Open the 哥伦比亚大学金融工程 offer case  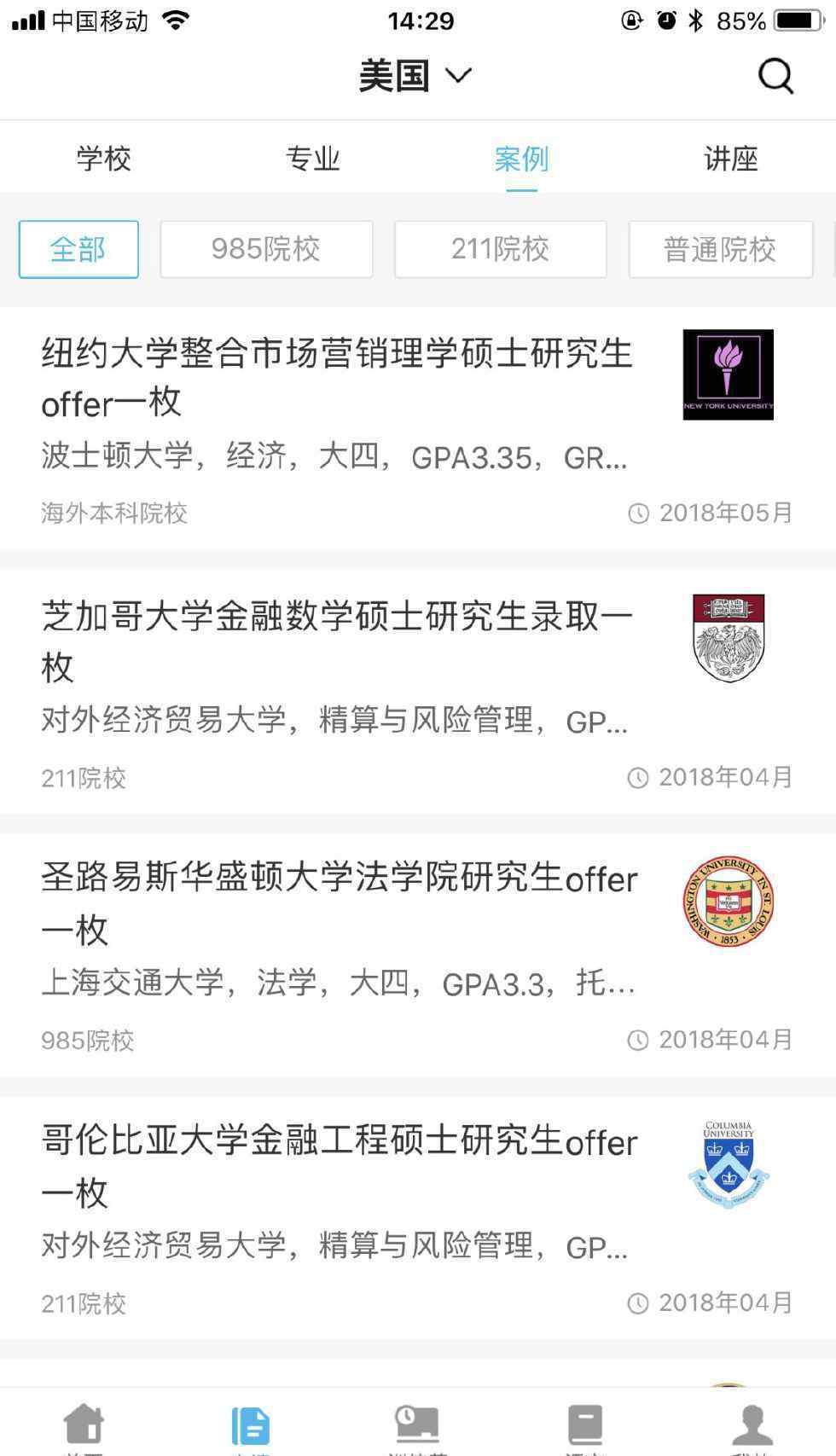pyautogui.click(x=418, y=1218)
